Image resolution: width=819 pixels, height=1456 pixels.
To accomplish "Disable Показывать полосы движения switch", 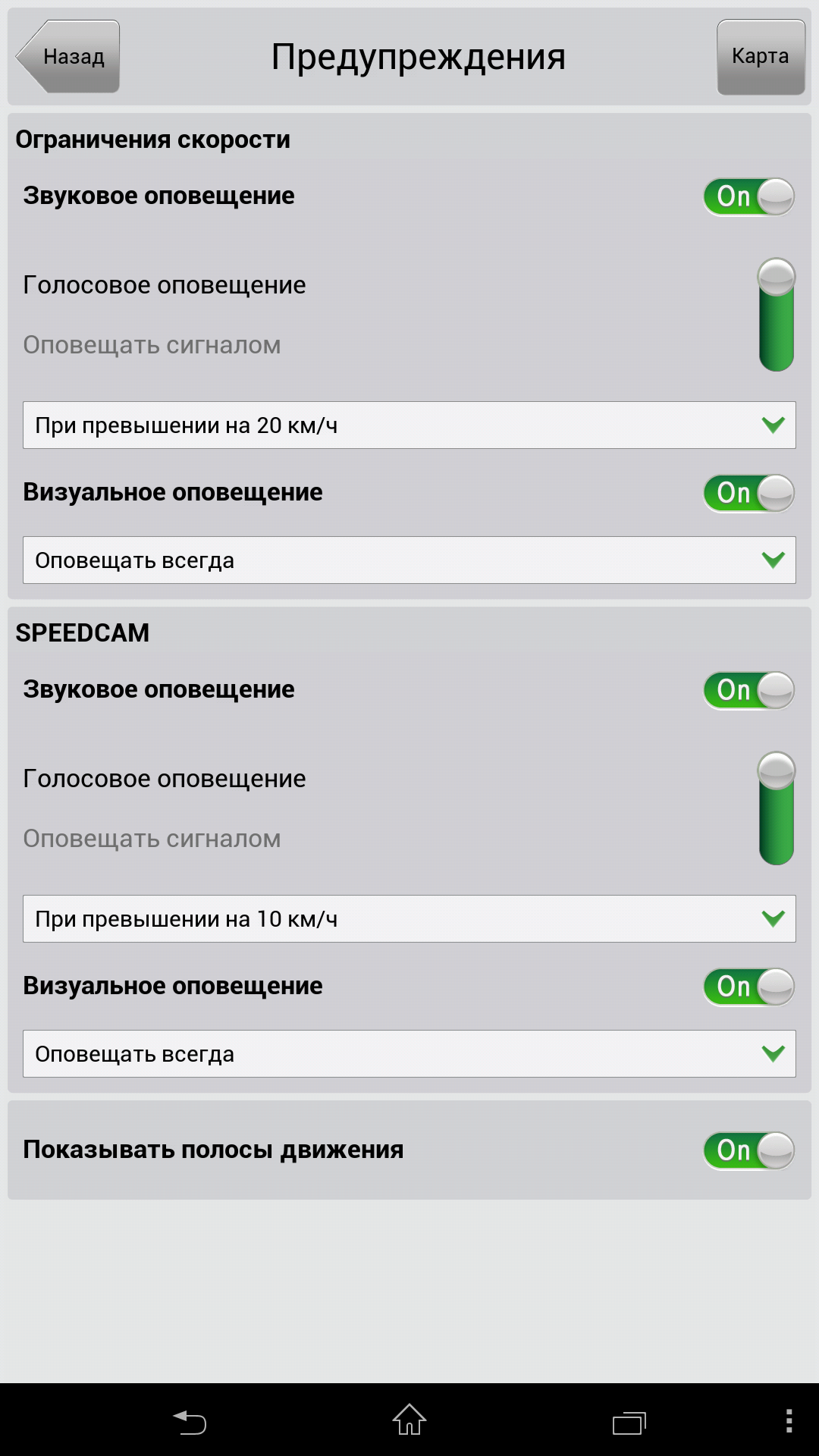I will tap(748, 1151).
